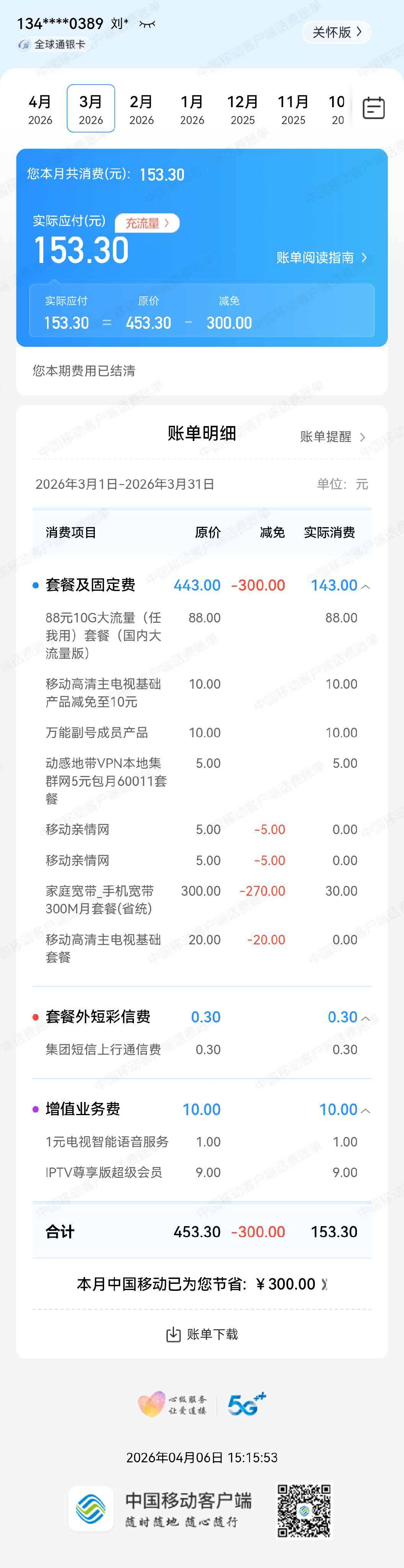Image resolution: width=404 pixels, height=1568 pixels.
Task: Switch to 关怀版 mode
Action: [x=336, y=32]
